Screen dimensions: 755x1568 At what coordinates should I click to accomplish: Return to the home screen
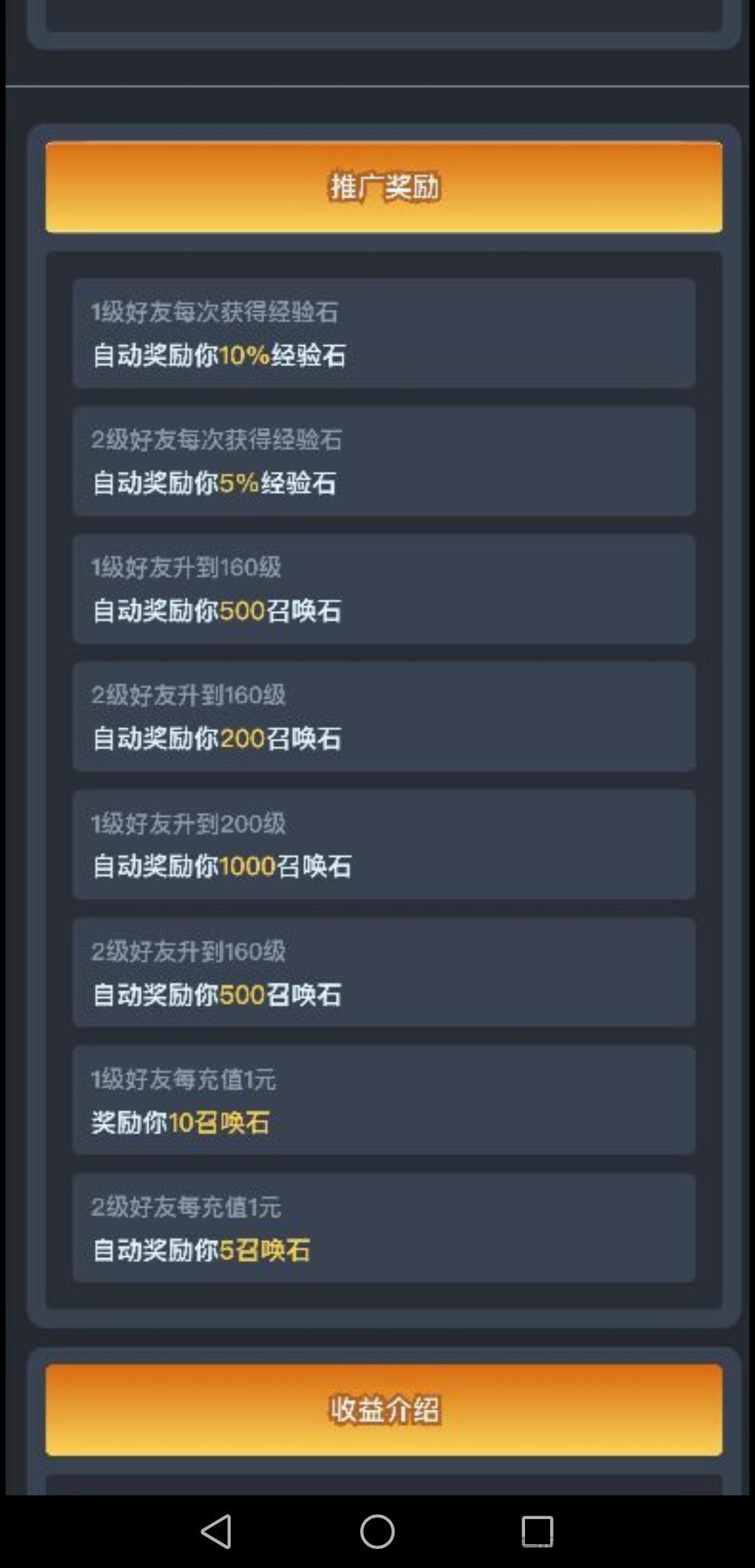point(377,1532)
